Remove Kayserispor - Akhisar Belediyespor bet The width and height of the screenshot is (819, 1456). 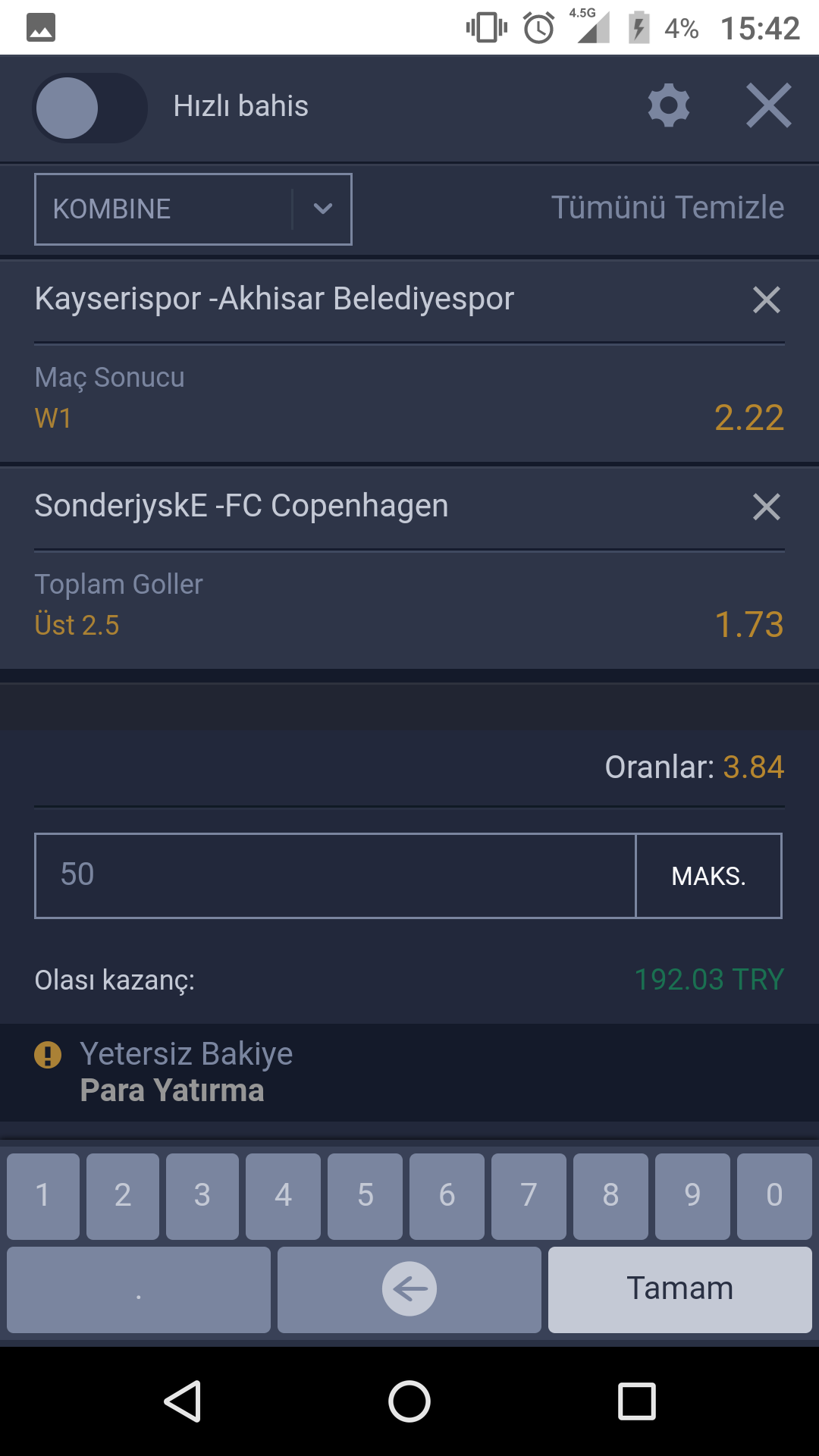tap(767, 300)
